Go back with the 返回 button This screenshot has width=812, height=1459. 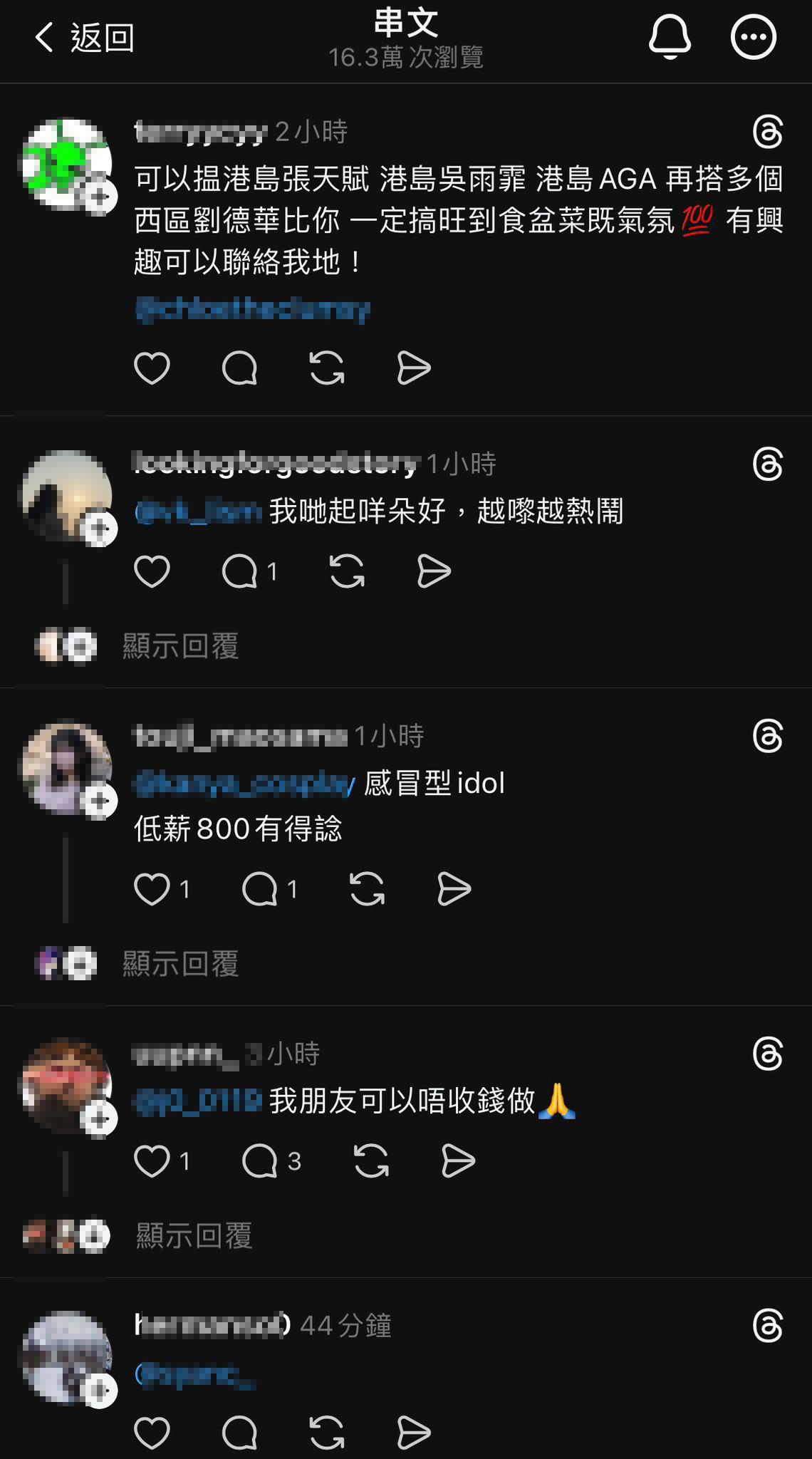(84, 37)
